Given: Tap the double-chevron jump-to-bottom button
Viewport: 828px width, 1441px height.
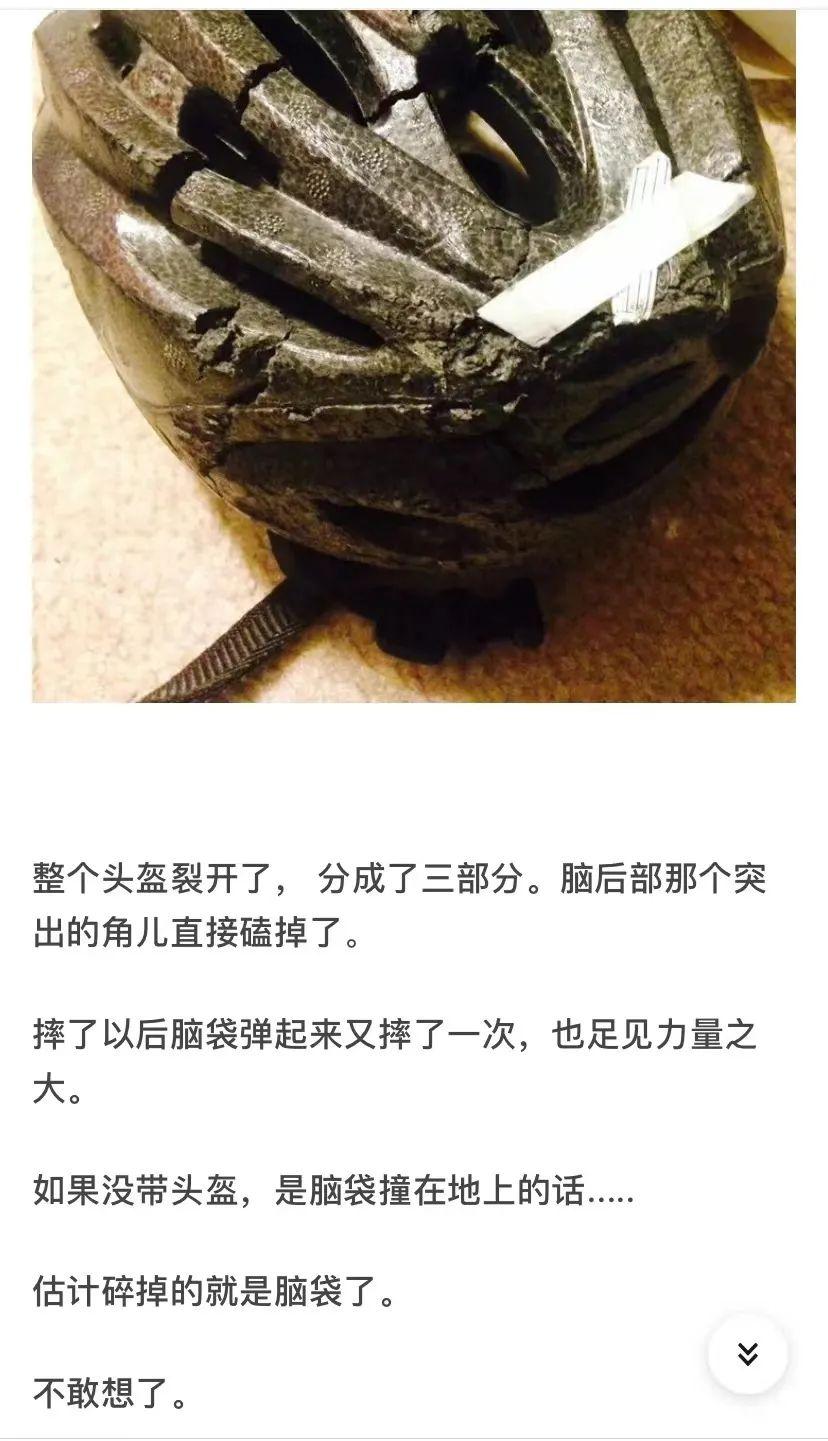Looking at the screenshot, I should (x=747, y=1354).
